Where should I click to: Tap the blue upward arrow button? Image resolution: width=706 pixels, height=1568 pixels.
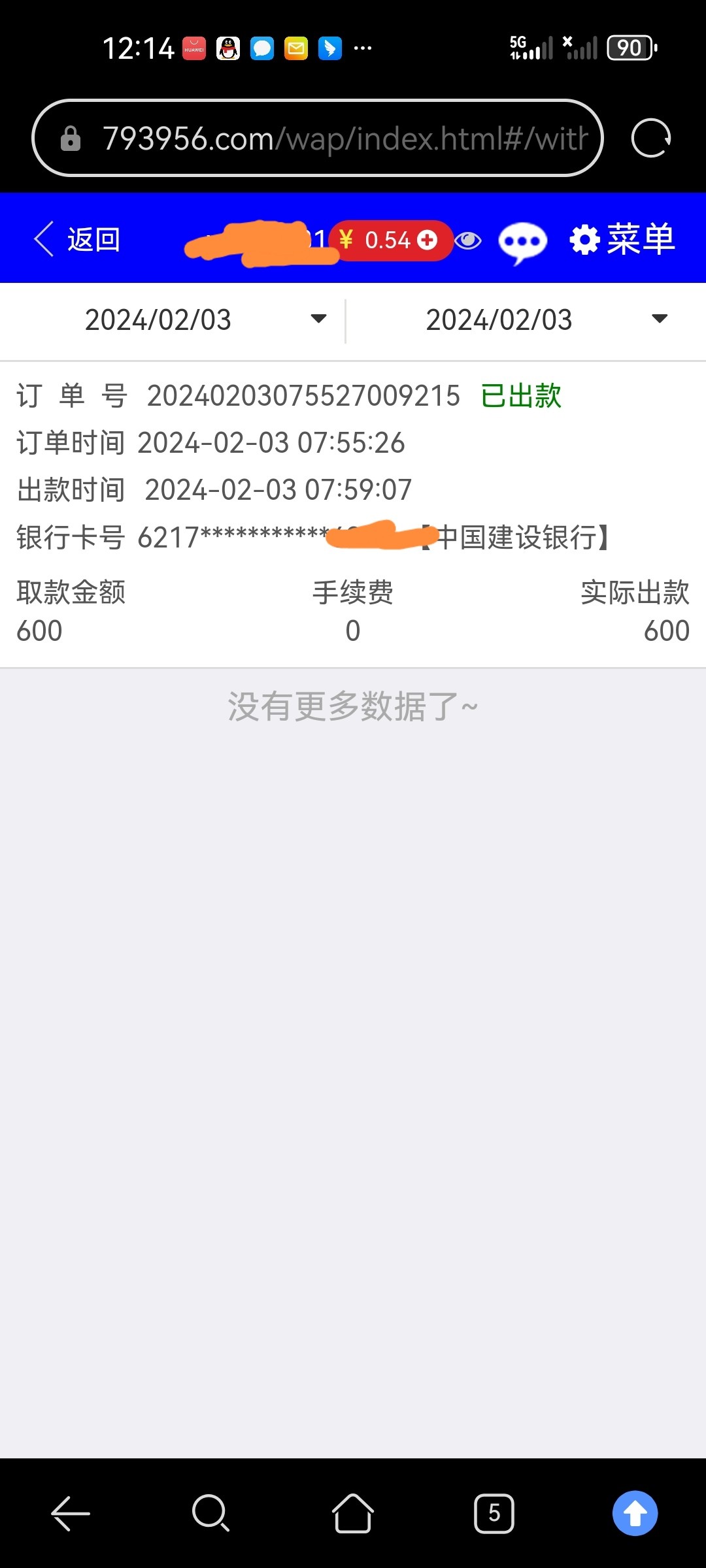[635, 1513]
